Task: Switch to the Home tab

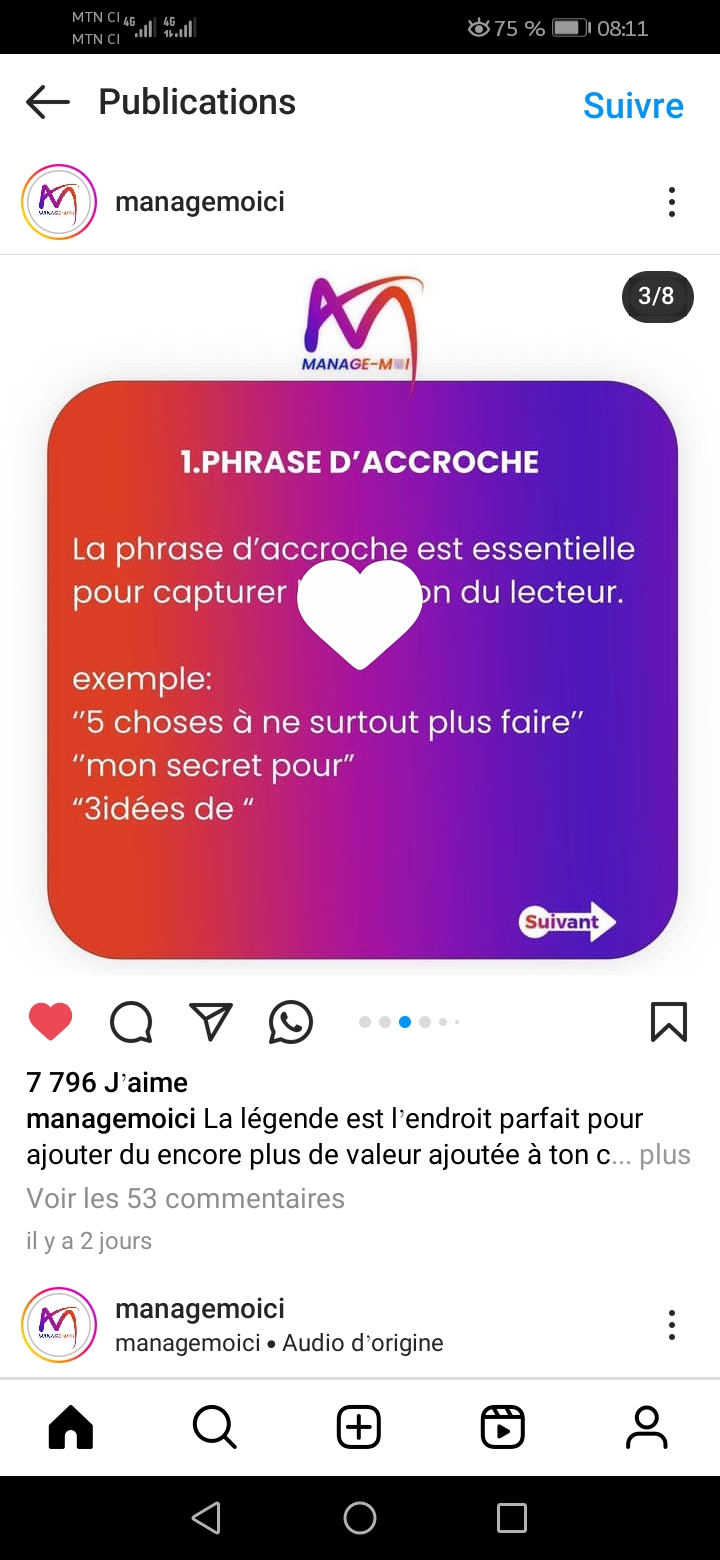Action: pyautogui.click(x=71, y=1427)
